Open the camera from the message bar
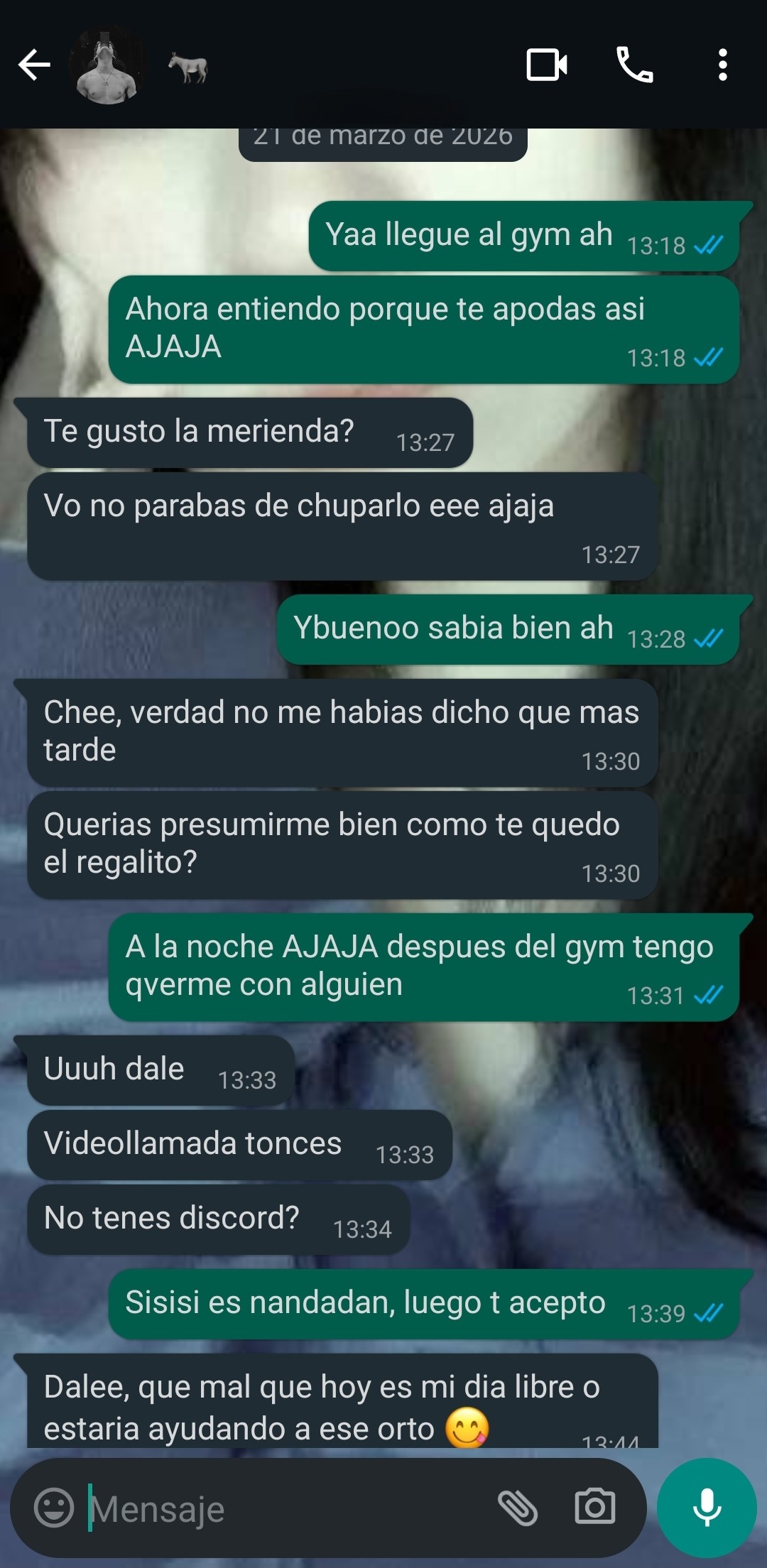767x1568 pixels. click(x=594, y=1507)
